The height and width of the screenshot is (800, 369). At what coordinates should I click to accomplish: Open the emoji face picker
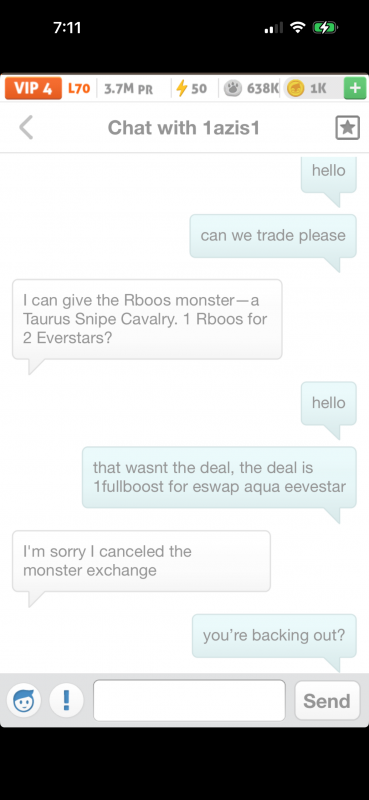pos(23,701)
